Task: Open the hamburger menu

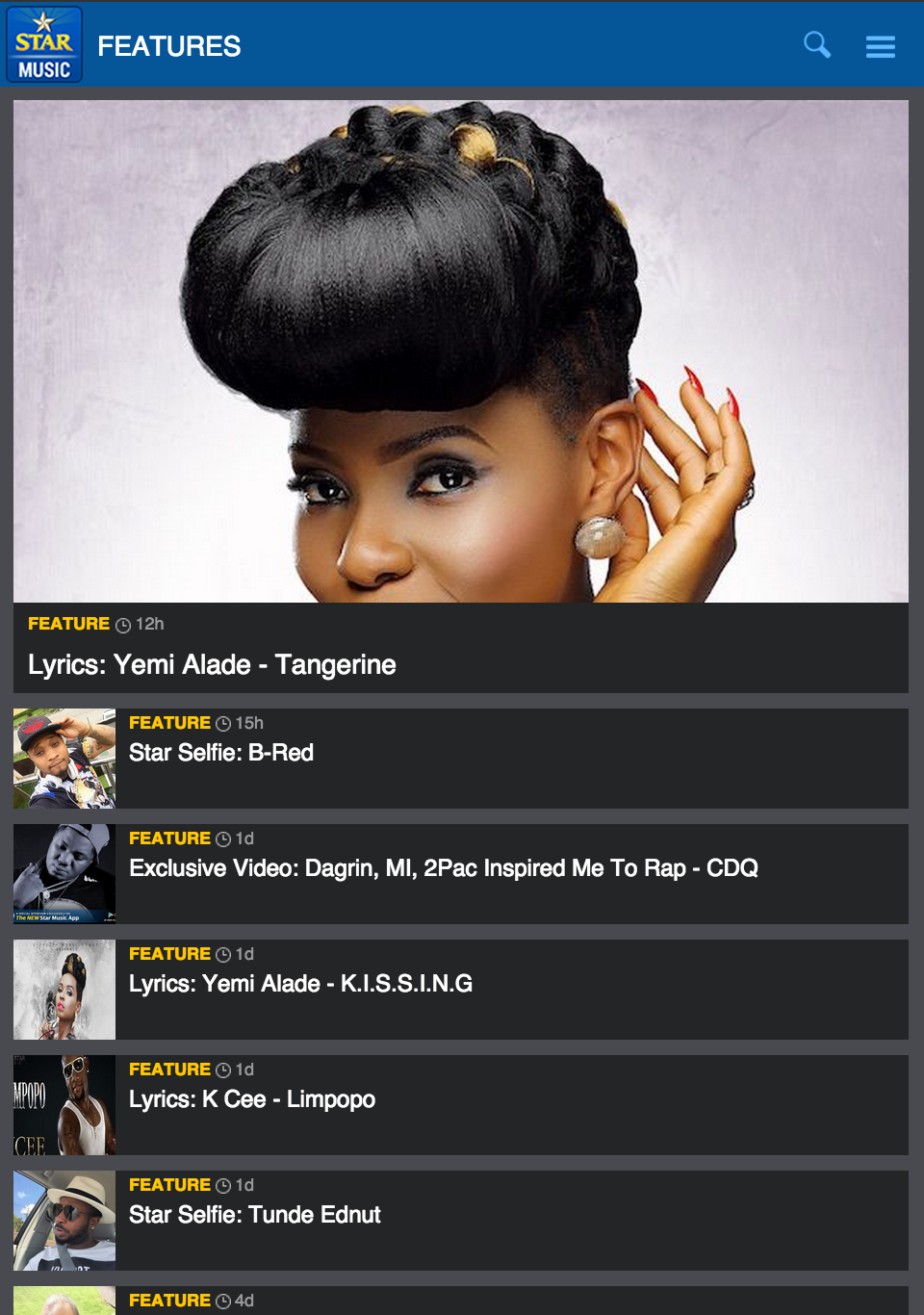Action: coord(880,46)
